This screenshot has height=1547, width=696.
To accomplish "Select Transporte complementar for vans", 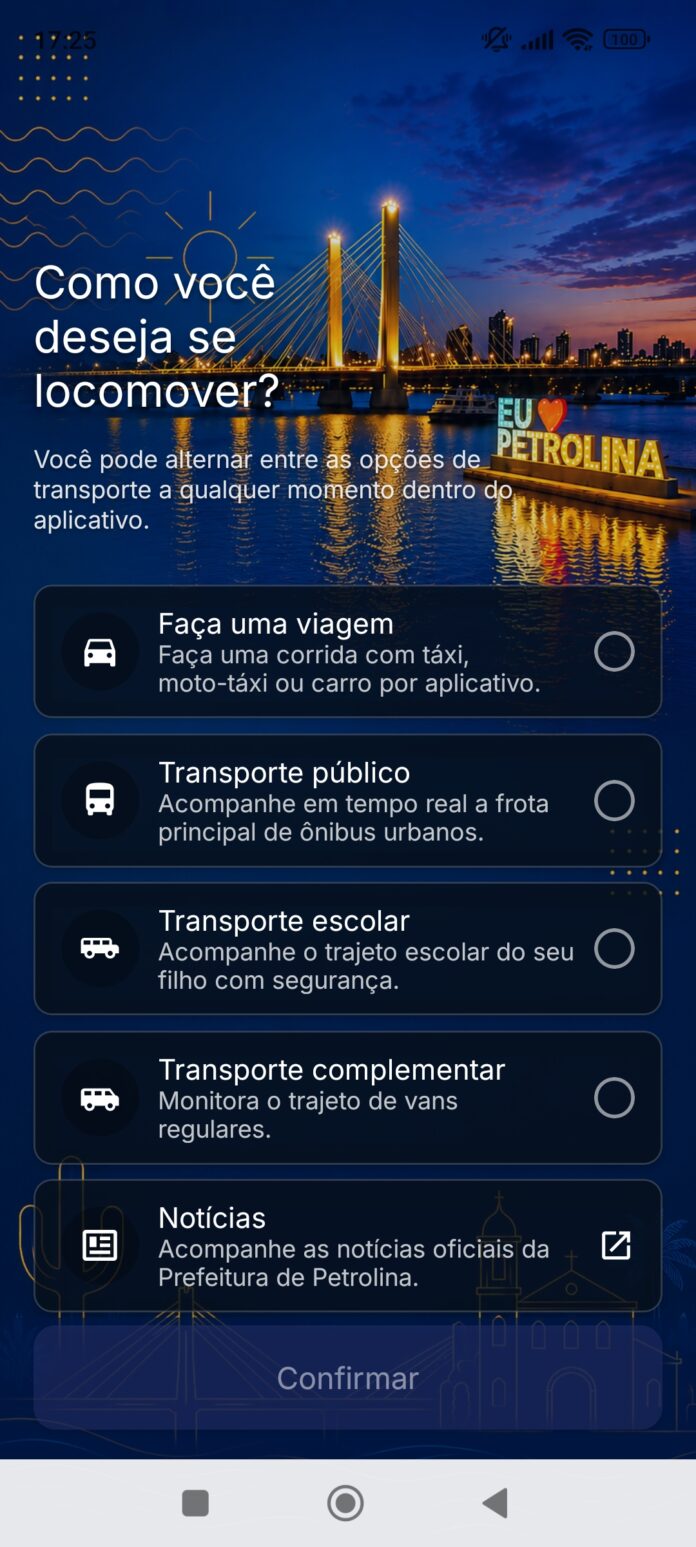I will pos(348,1097).
